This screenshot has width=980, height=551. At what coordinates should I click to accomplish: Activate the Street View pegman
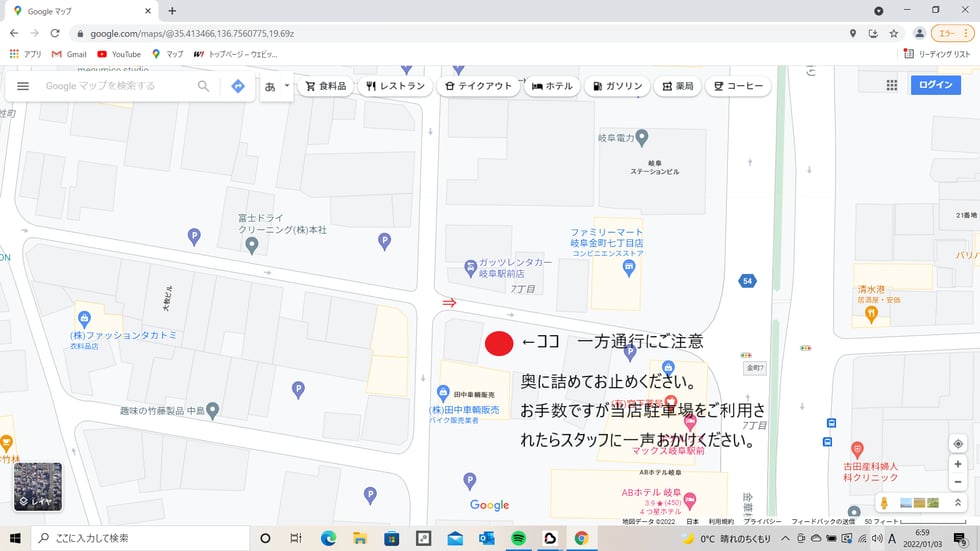point(884,503)
